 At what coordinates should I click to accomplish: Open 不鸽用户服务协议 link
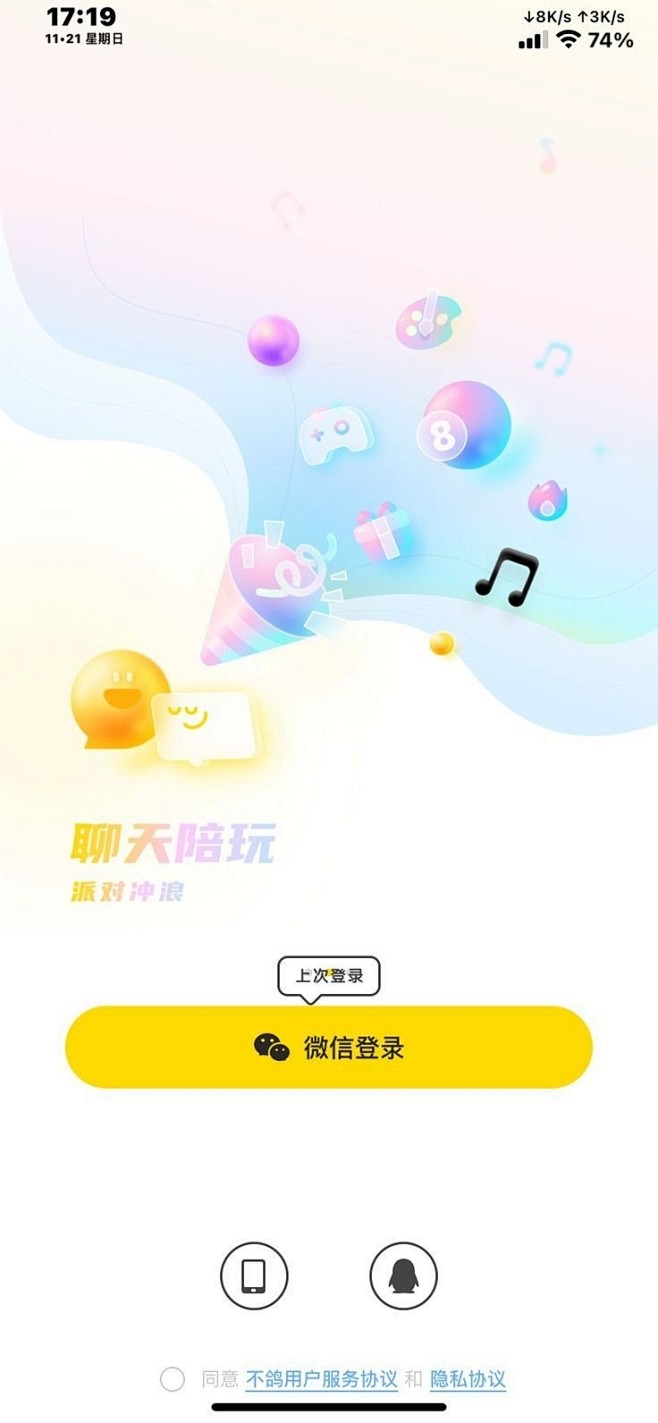[321, 1379]
